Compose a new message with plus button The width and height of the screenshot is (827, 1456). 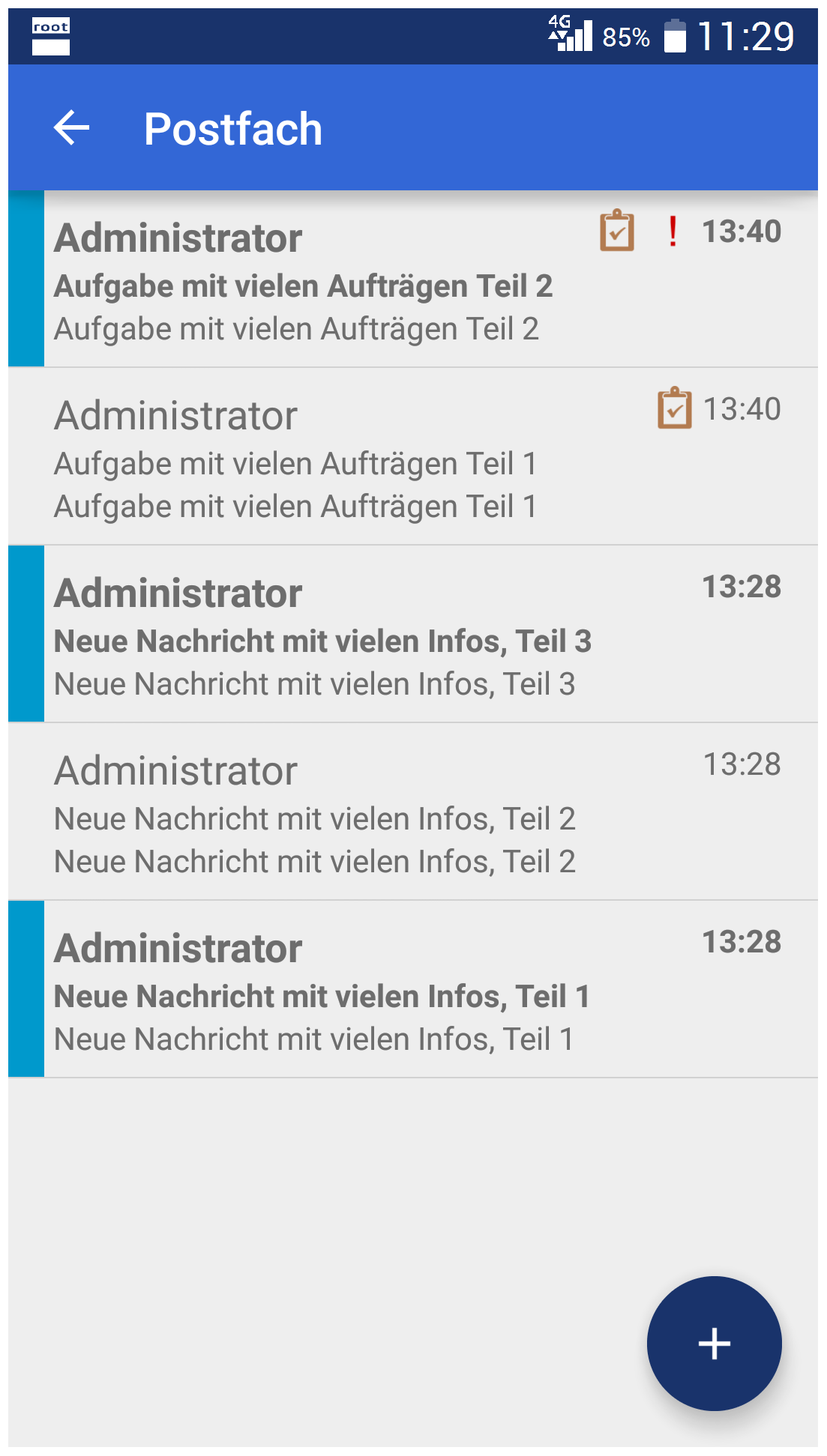coord(714,1343)
